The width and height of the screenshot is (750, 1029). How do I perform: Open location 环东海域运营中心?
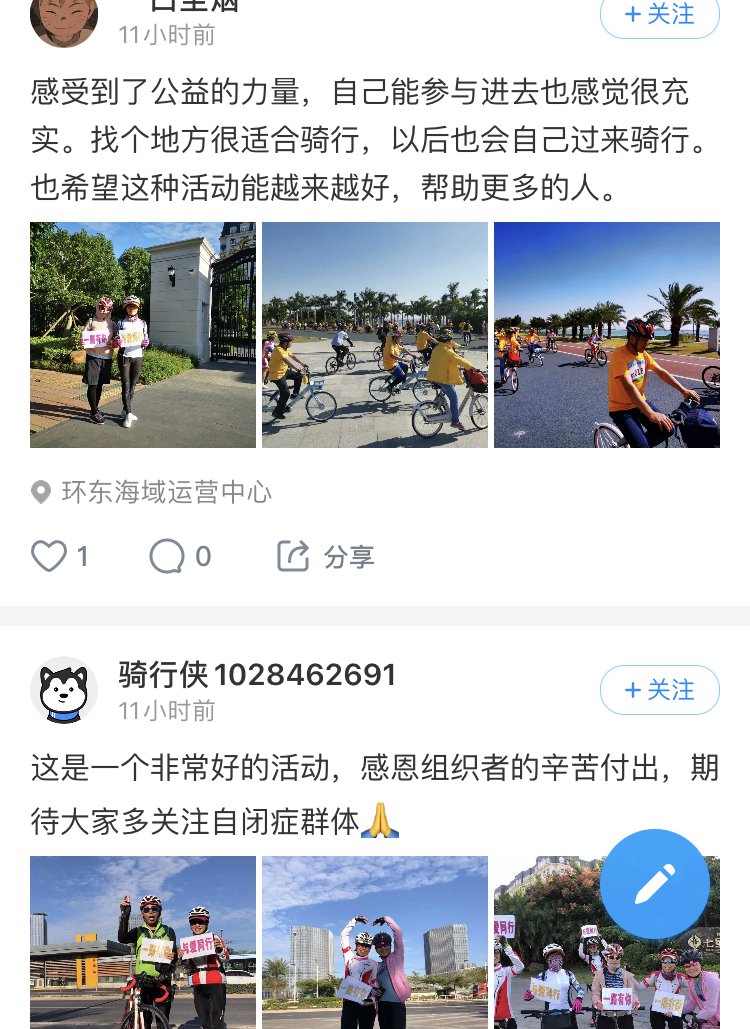click(166, 492)
